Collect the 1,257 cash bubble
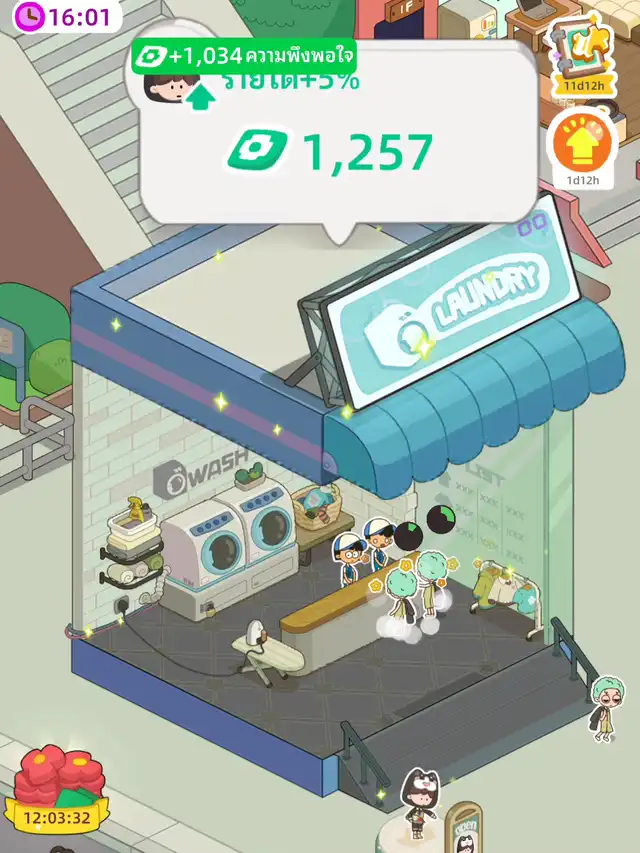 point(338,152)
